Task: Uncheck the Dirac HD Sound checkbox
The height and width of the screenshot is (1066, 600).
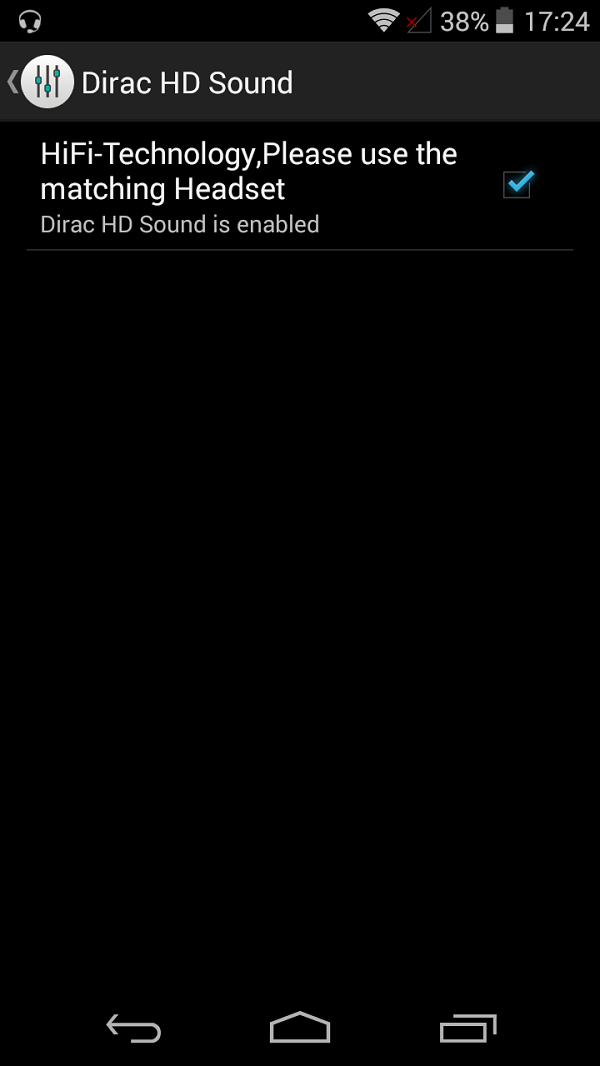Action: [x=517, y=185]
